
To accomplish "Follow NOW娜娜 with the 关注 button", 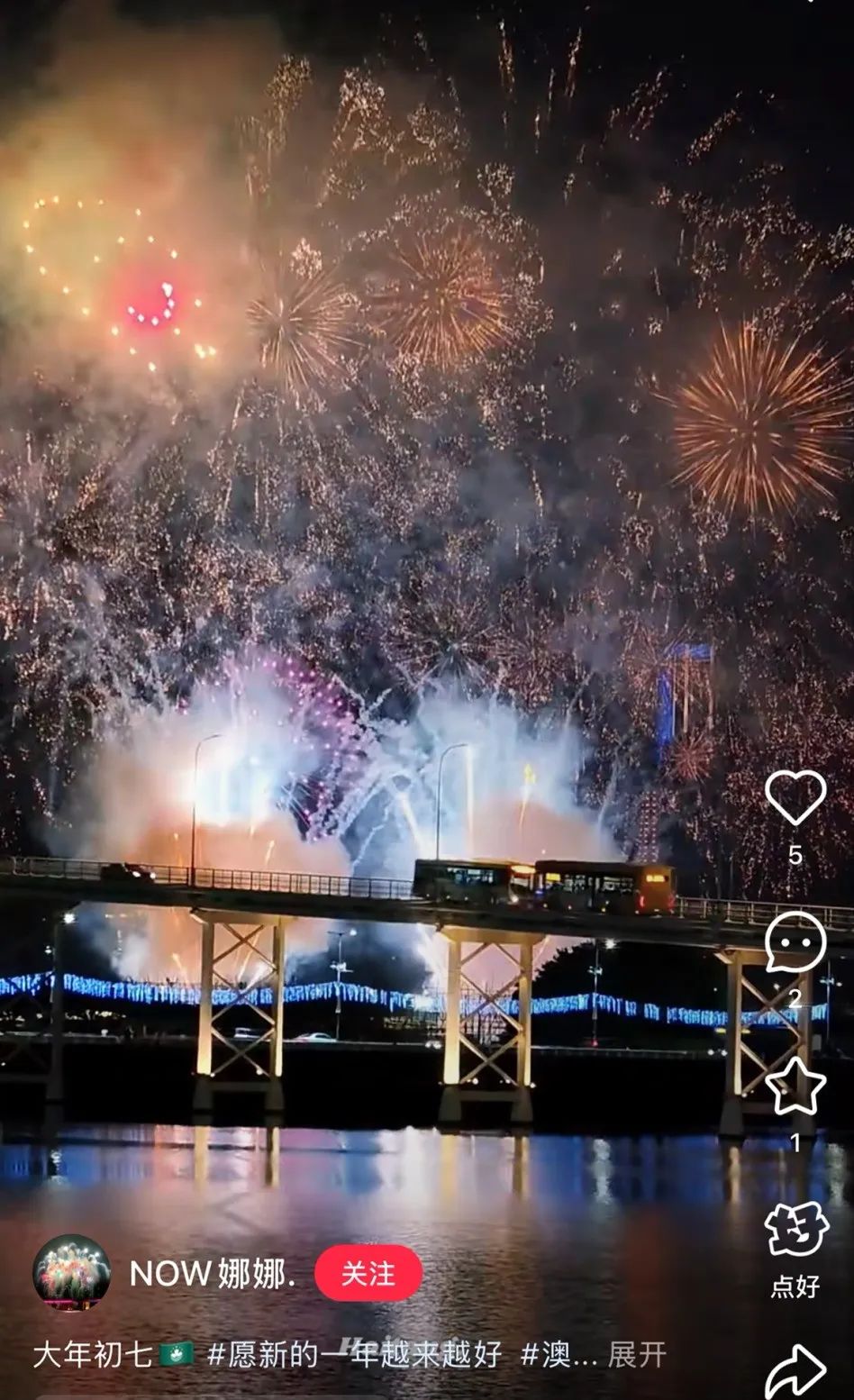I will (368, 1273).
